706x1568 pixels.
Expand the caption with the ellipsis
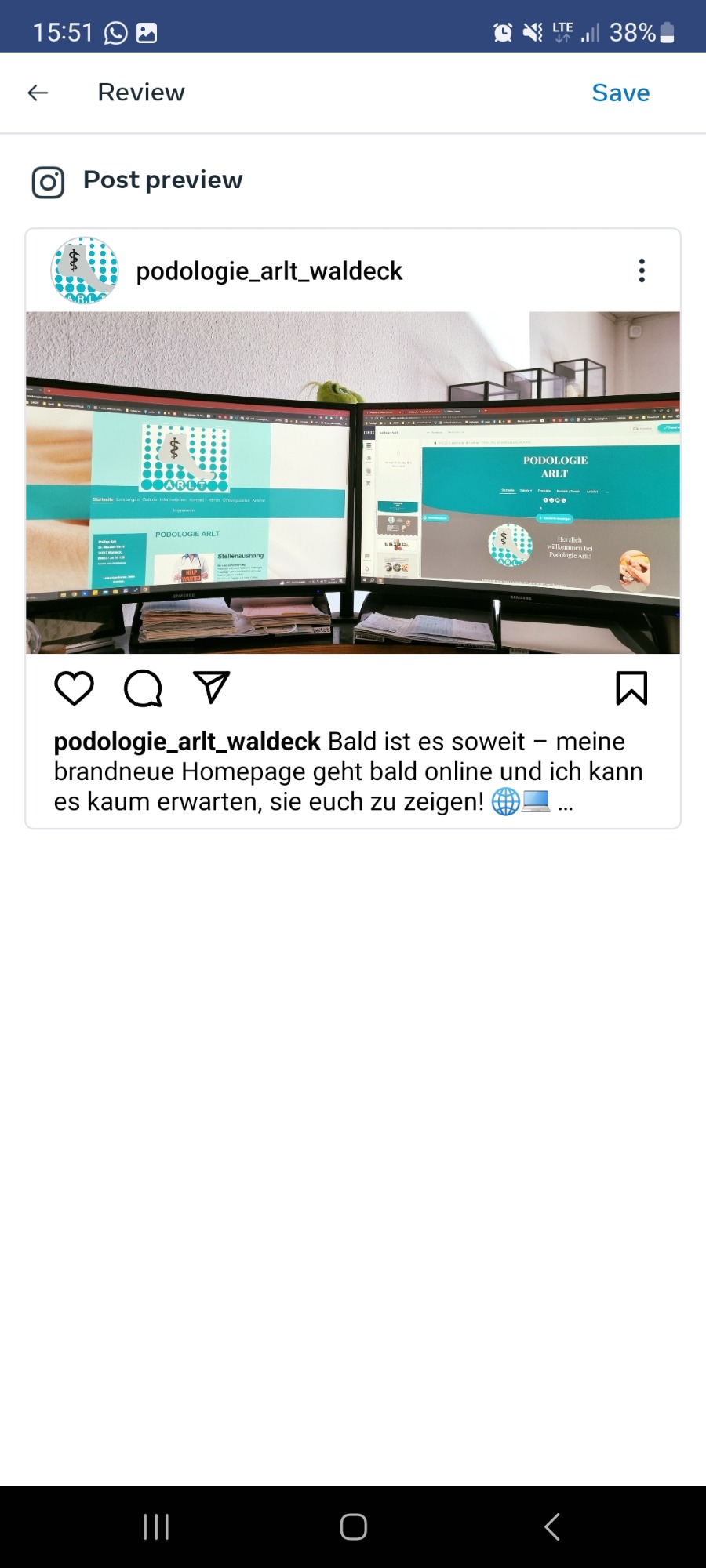click(566, 806)
